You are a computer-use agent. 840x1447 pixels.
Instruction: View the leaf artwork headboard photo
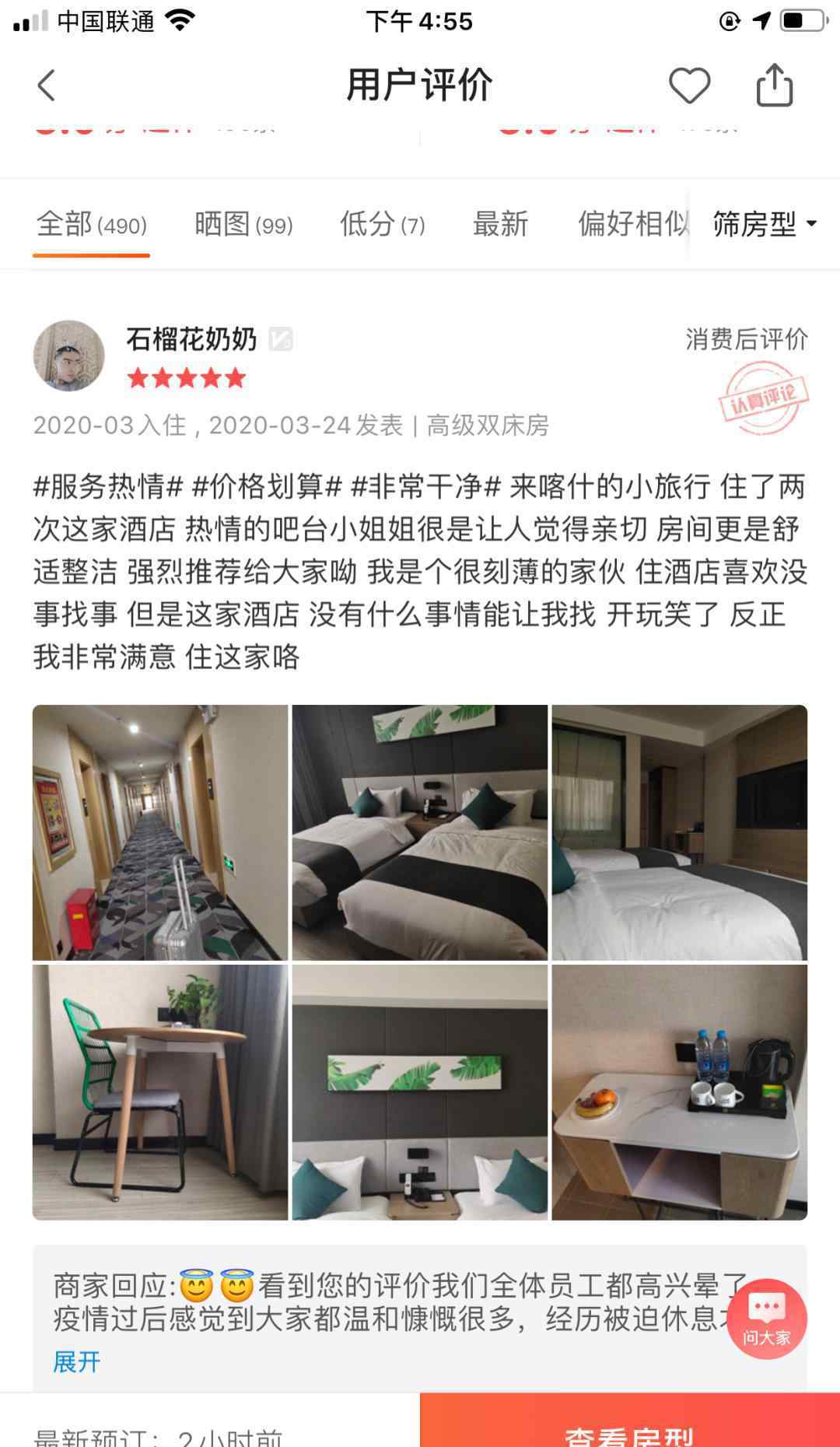tap(420, 1092)
